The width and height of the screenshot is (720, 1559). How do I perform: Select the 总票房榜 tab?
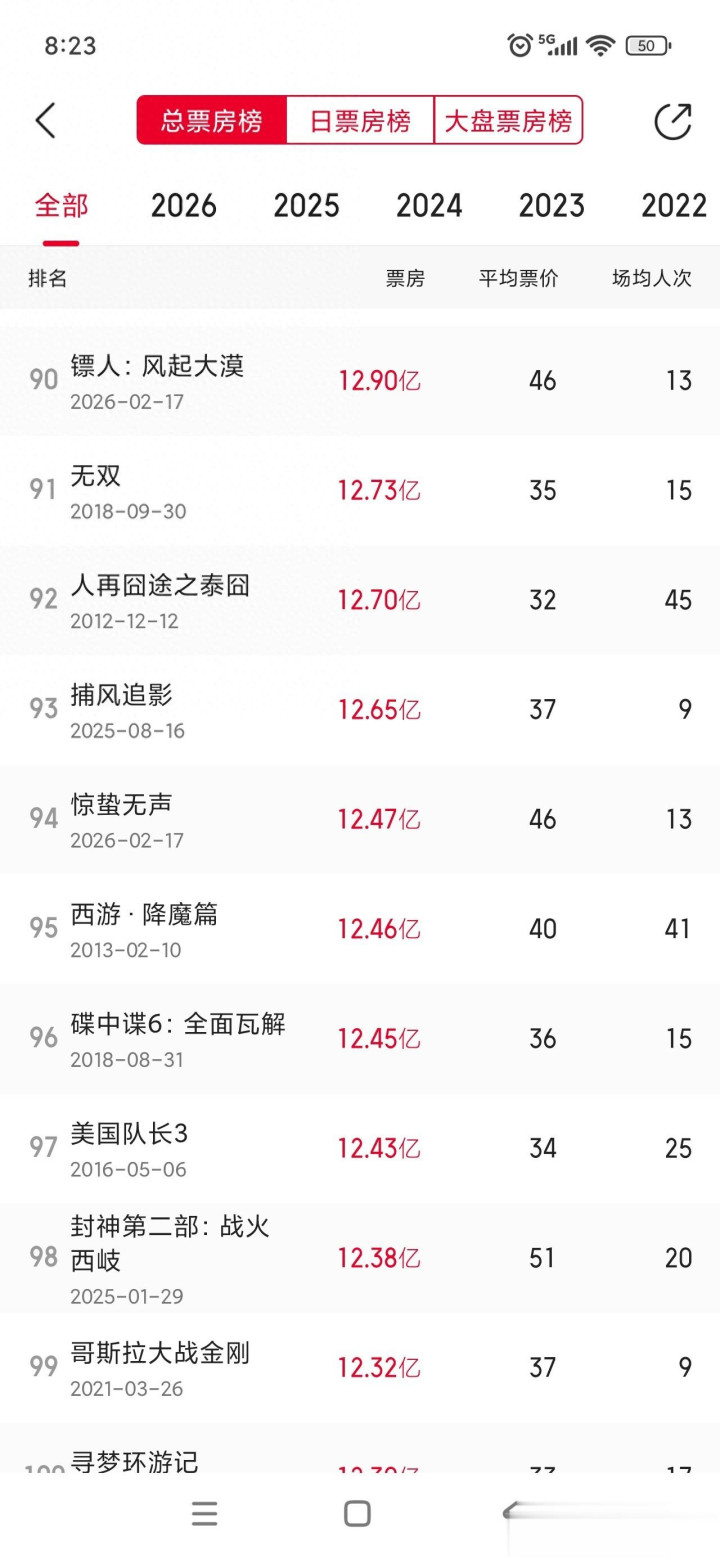point(212,121)
